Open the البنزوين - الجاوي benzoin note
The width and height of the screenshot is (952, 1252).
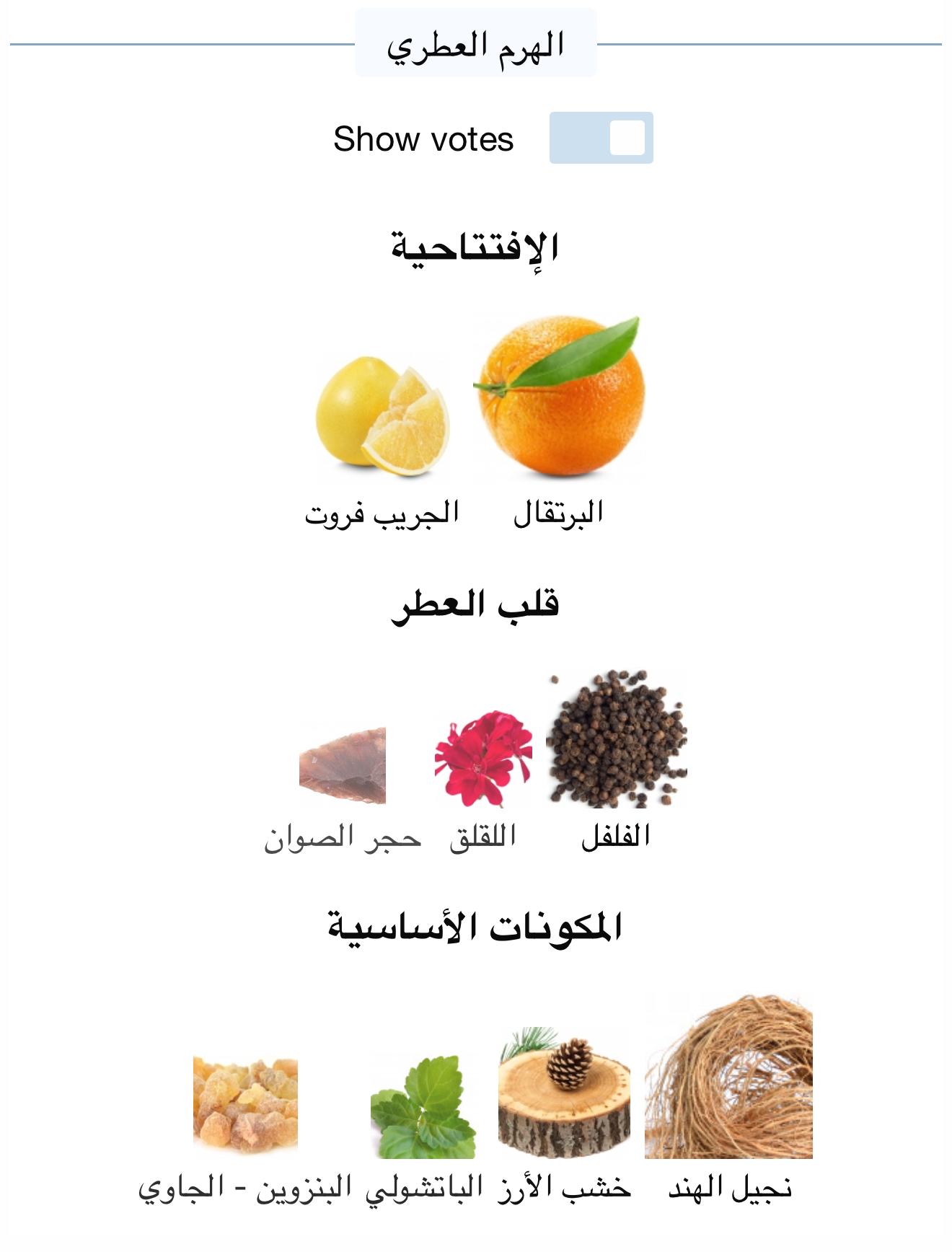tap(245, 1103)
